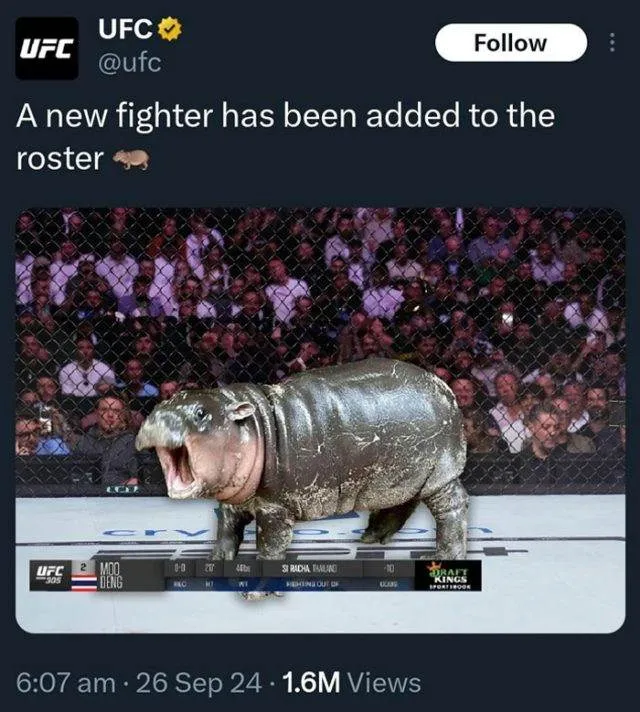Open the post's overflow menu

(613, 43)
